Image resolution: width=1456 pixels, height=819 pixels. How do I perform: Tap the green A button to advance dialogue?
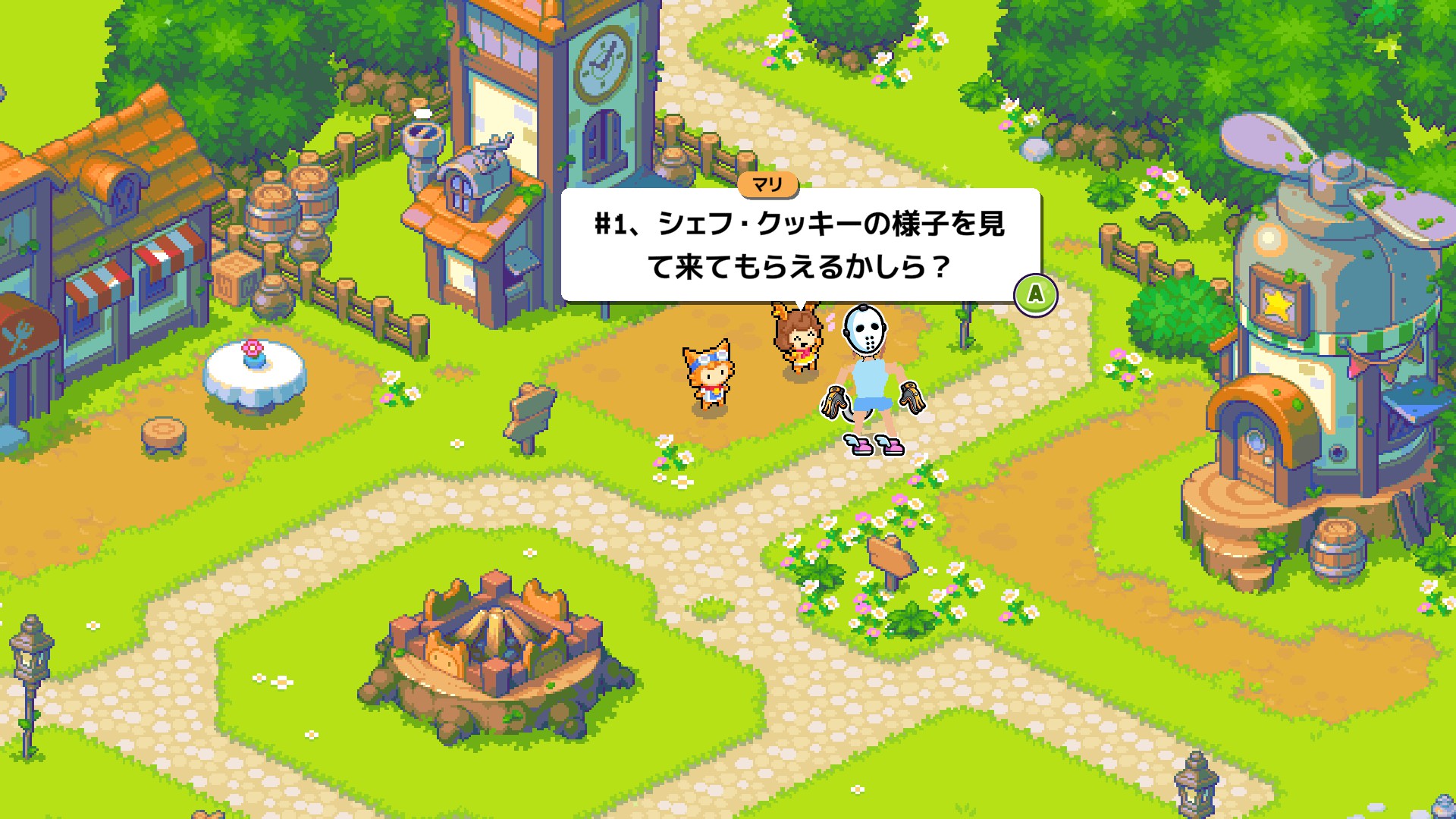(1036, 294)
